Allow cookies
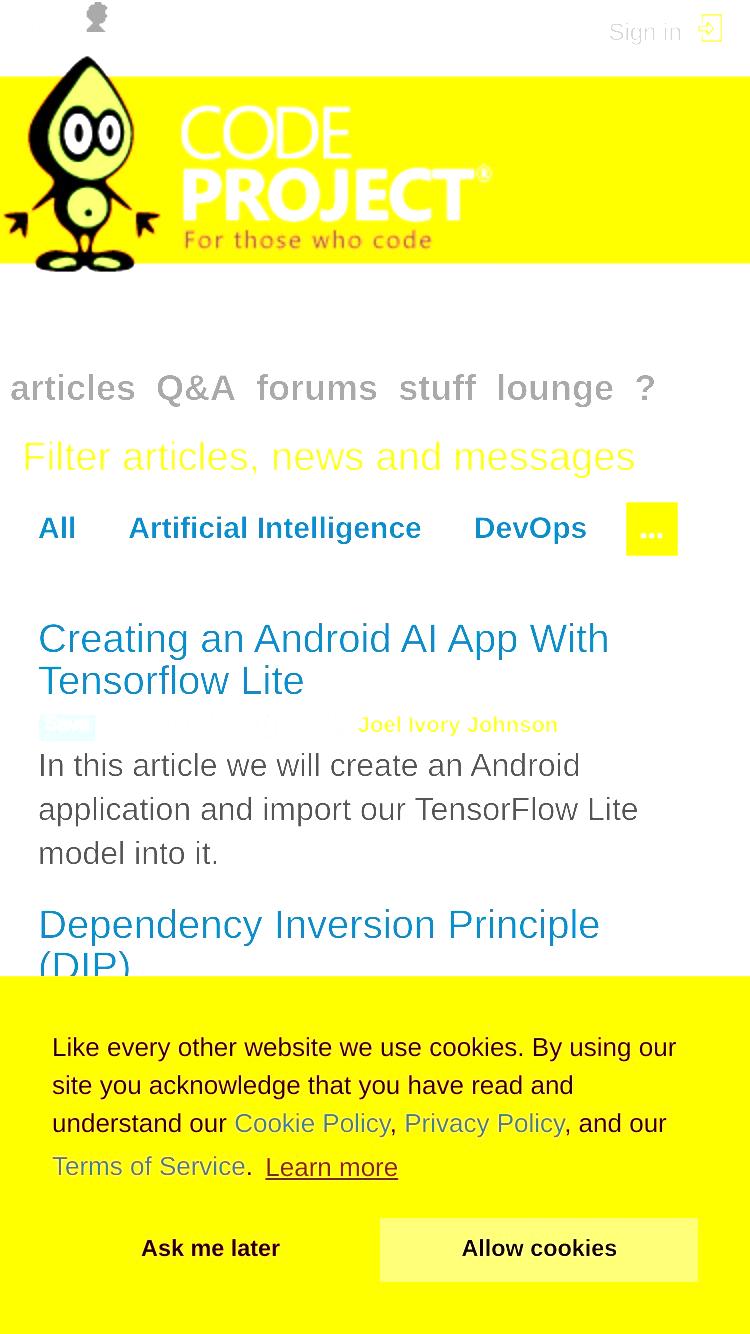Image resolution: width=750 pixels, height=1334 pixels. (x=539, y=1249)
